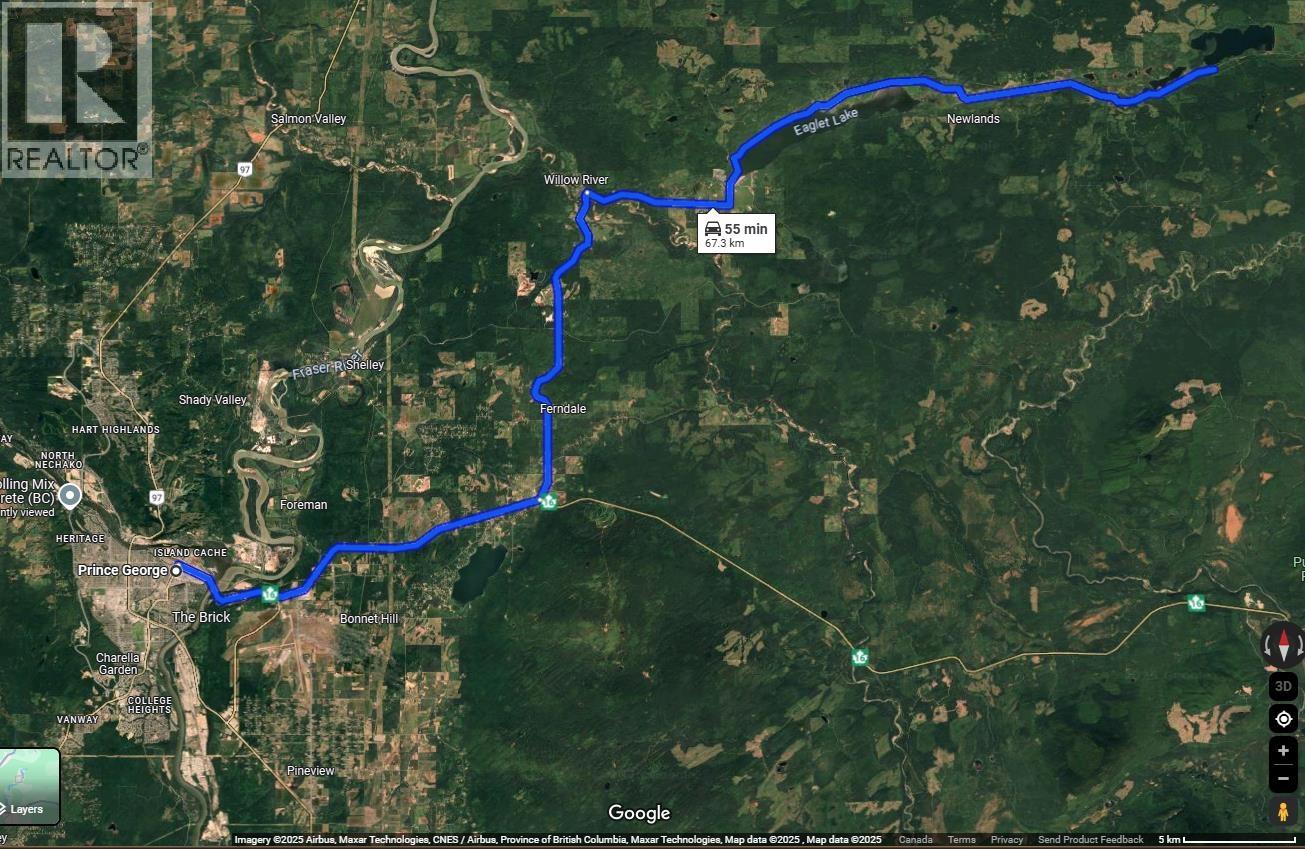Zoom out with the minus button
Viewport: 1305px width, 849px height.
point(1283,778)
